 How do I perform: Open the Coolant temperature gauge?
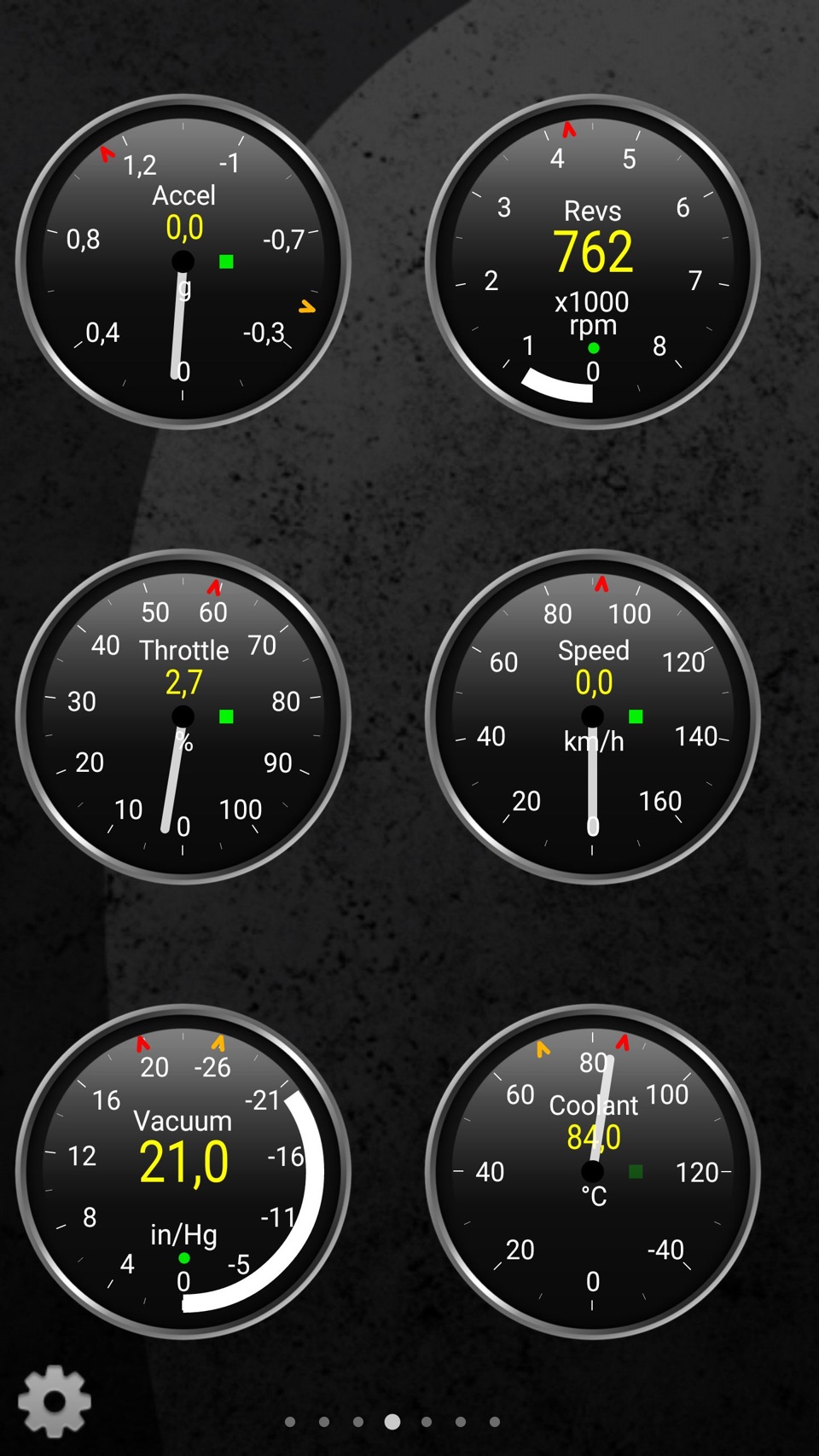[x=592, y=1171]
